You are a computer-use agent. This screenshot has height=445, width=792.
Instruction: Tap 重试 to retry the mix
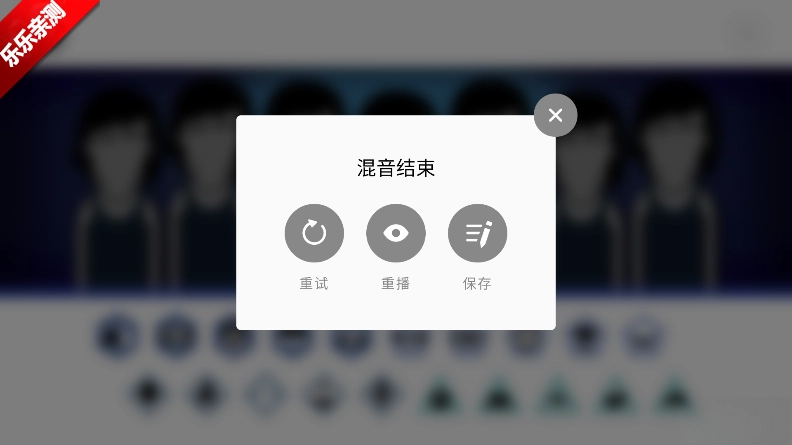coord(314,234)
